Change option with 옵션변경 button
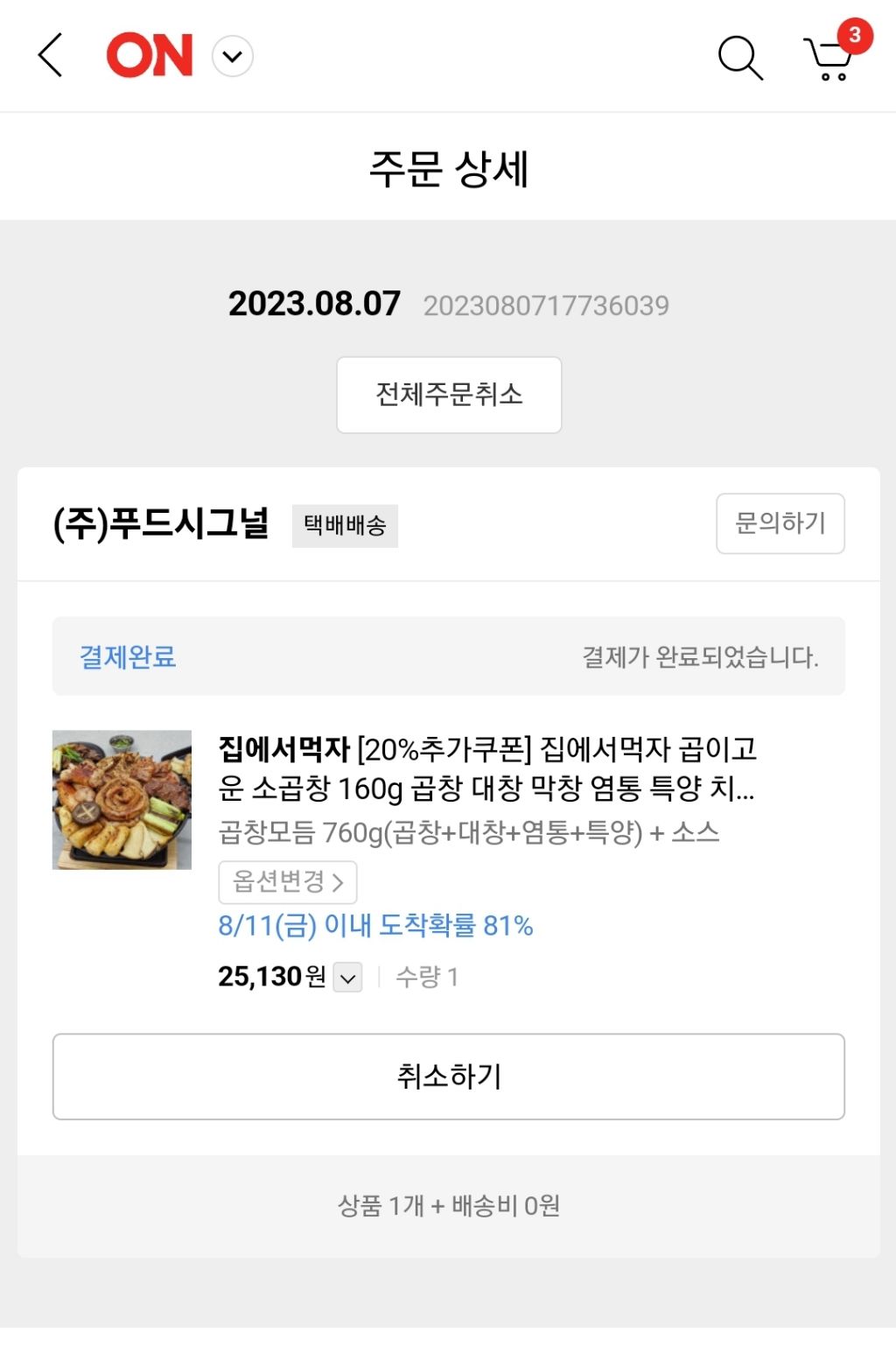896x1346 pixels. click(287, 881)
